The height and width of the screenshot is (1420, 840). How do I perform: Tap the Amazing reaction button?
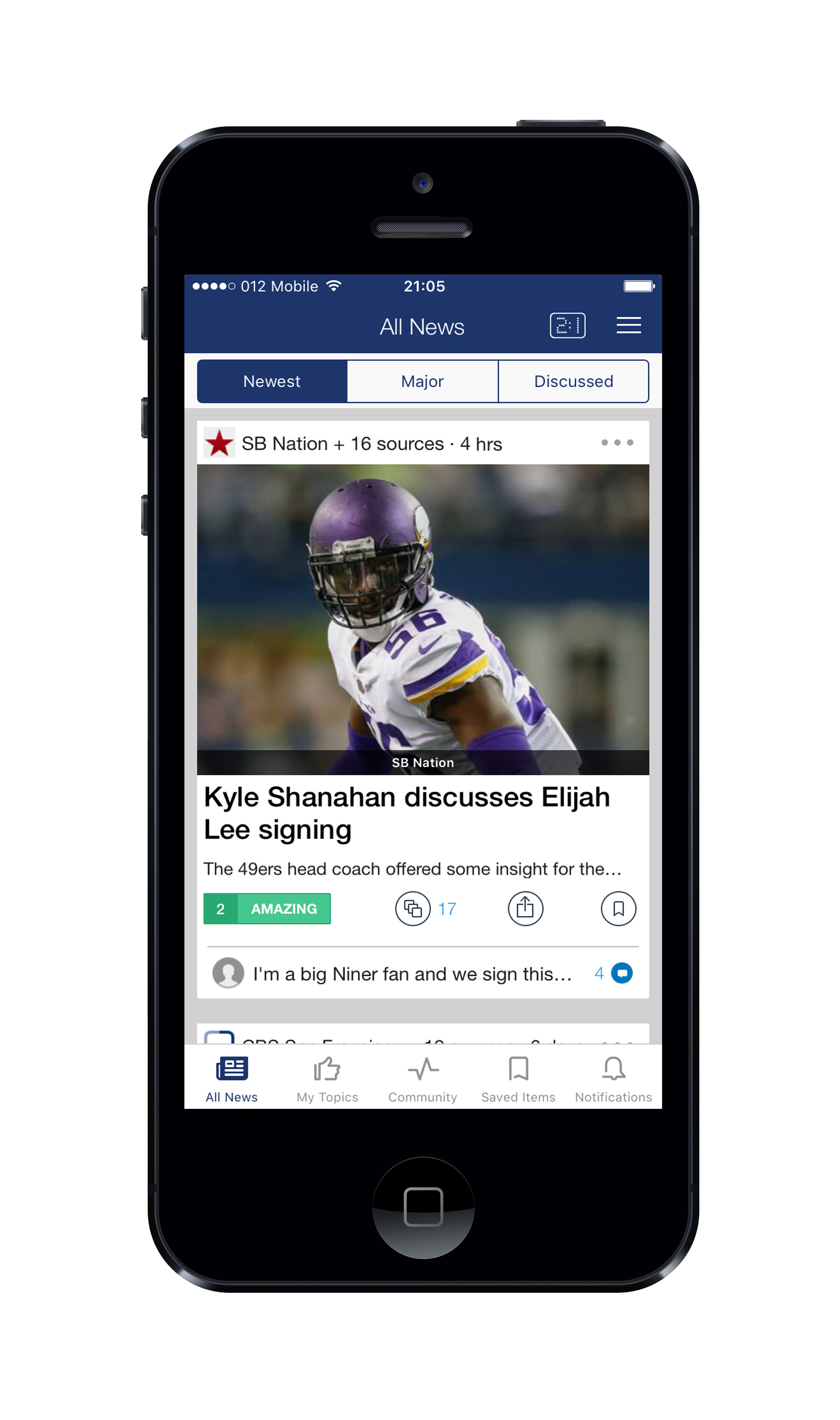click(x=267, y=909)
